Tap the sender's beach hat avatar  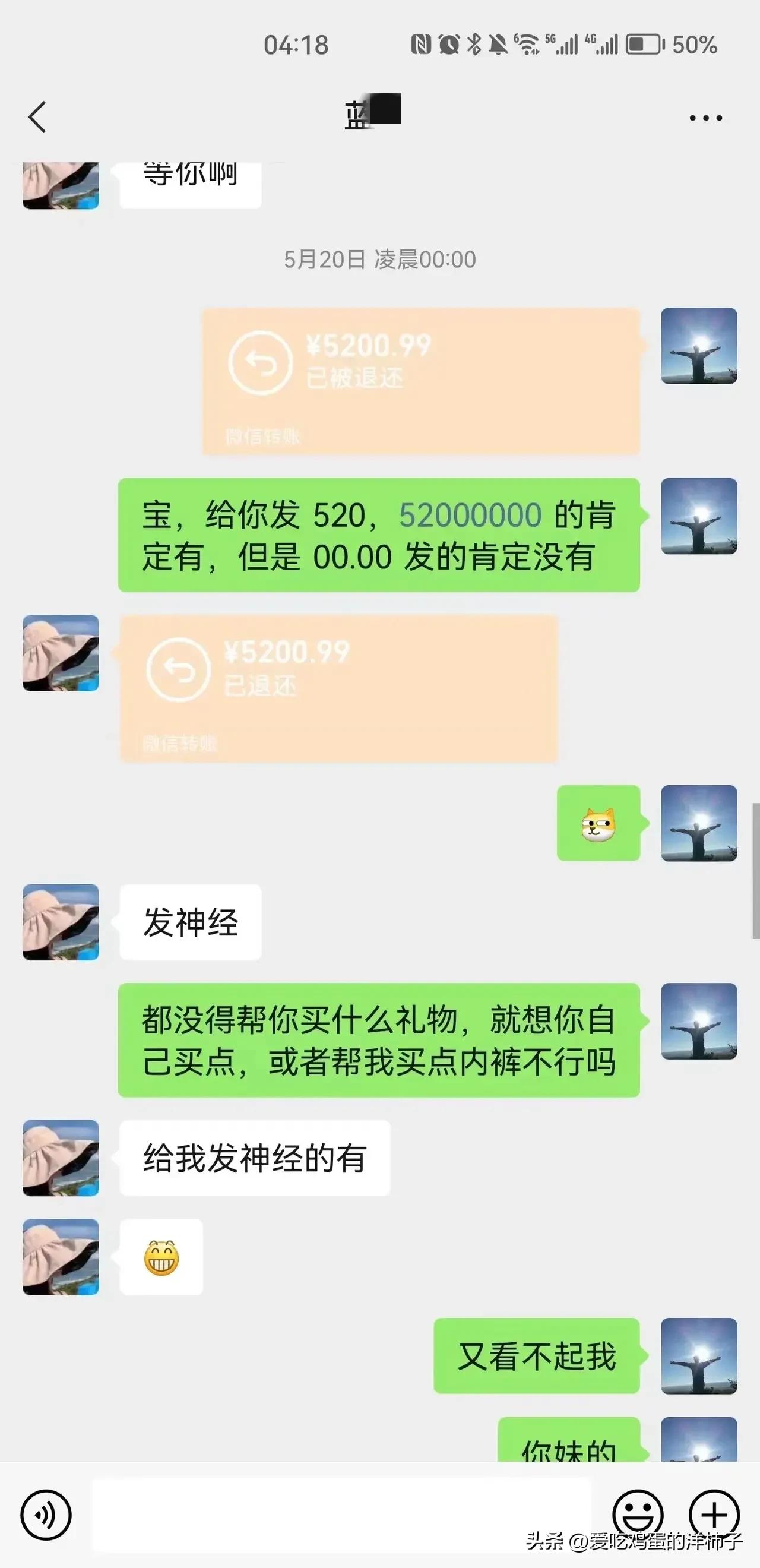60,922
